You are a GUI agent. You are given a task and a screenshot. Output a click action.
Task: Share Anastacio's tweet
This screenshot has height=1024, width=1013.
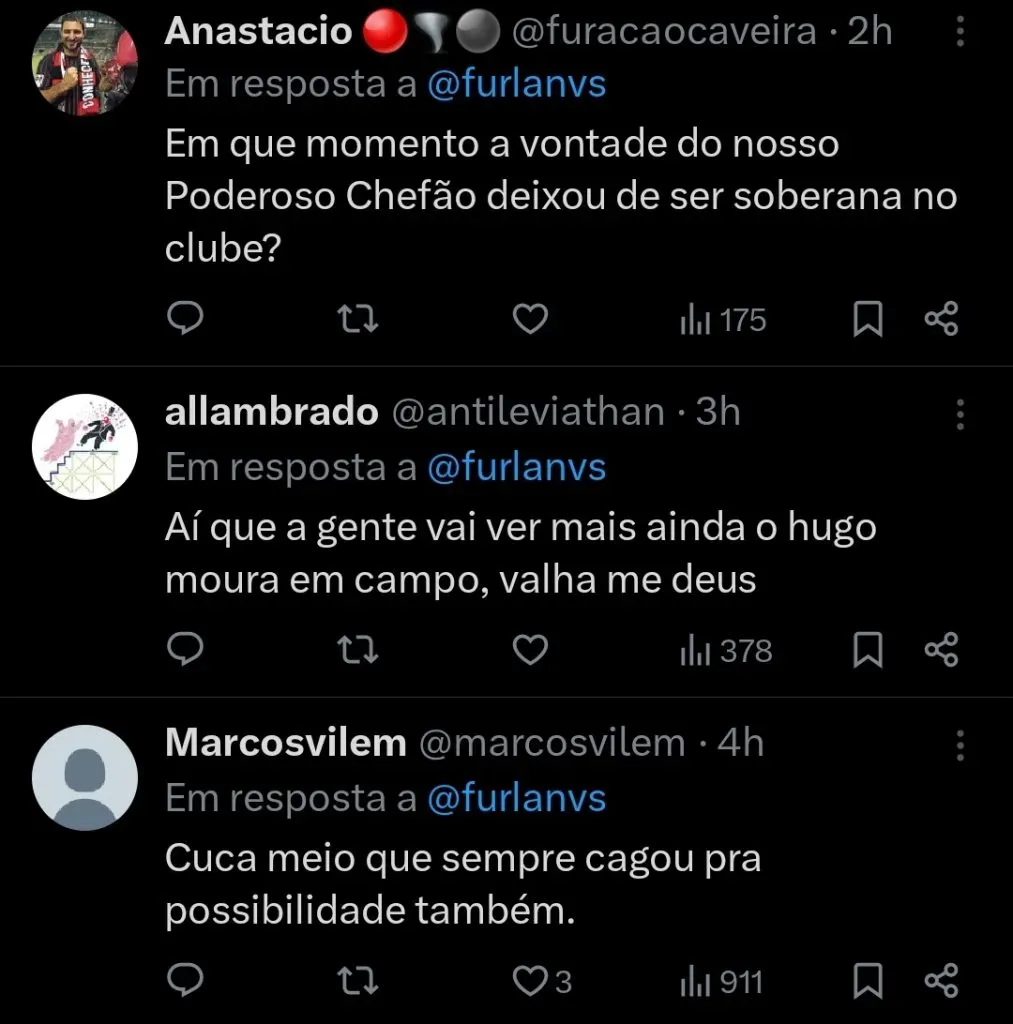tap(941, 319)
